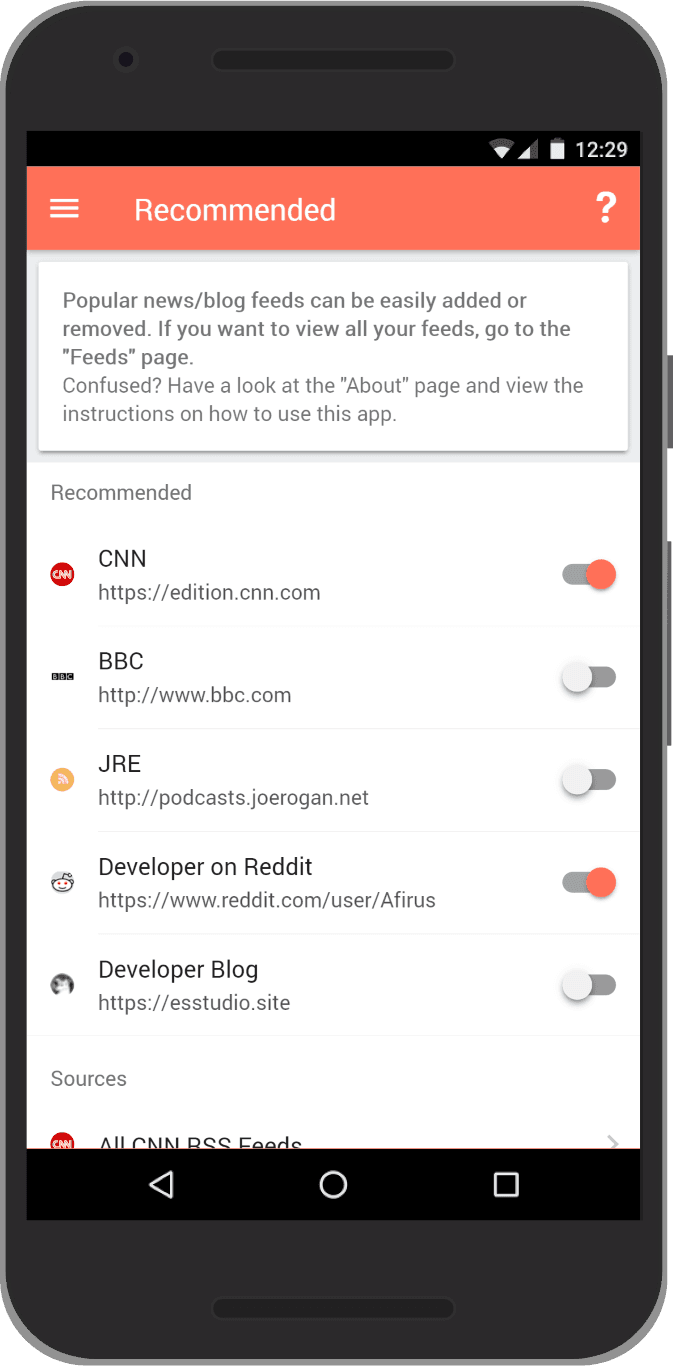Open the help question mark icon
This screenshot has width=673, height=1366.
point(605,208)
